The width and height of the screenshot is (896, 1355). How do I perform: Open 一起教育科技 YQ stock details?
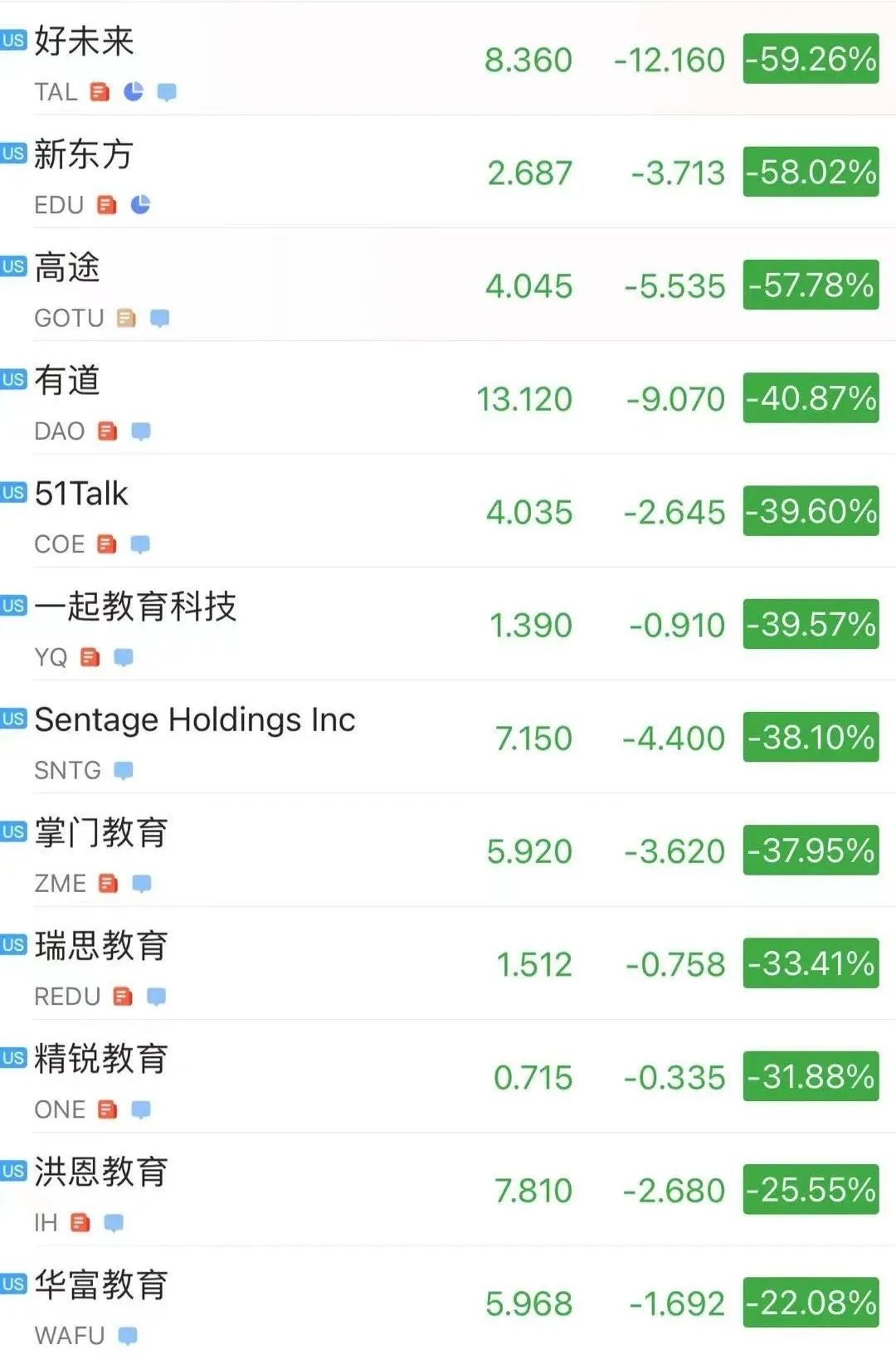coord(135,607)
